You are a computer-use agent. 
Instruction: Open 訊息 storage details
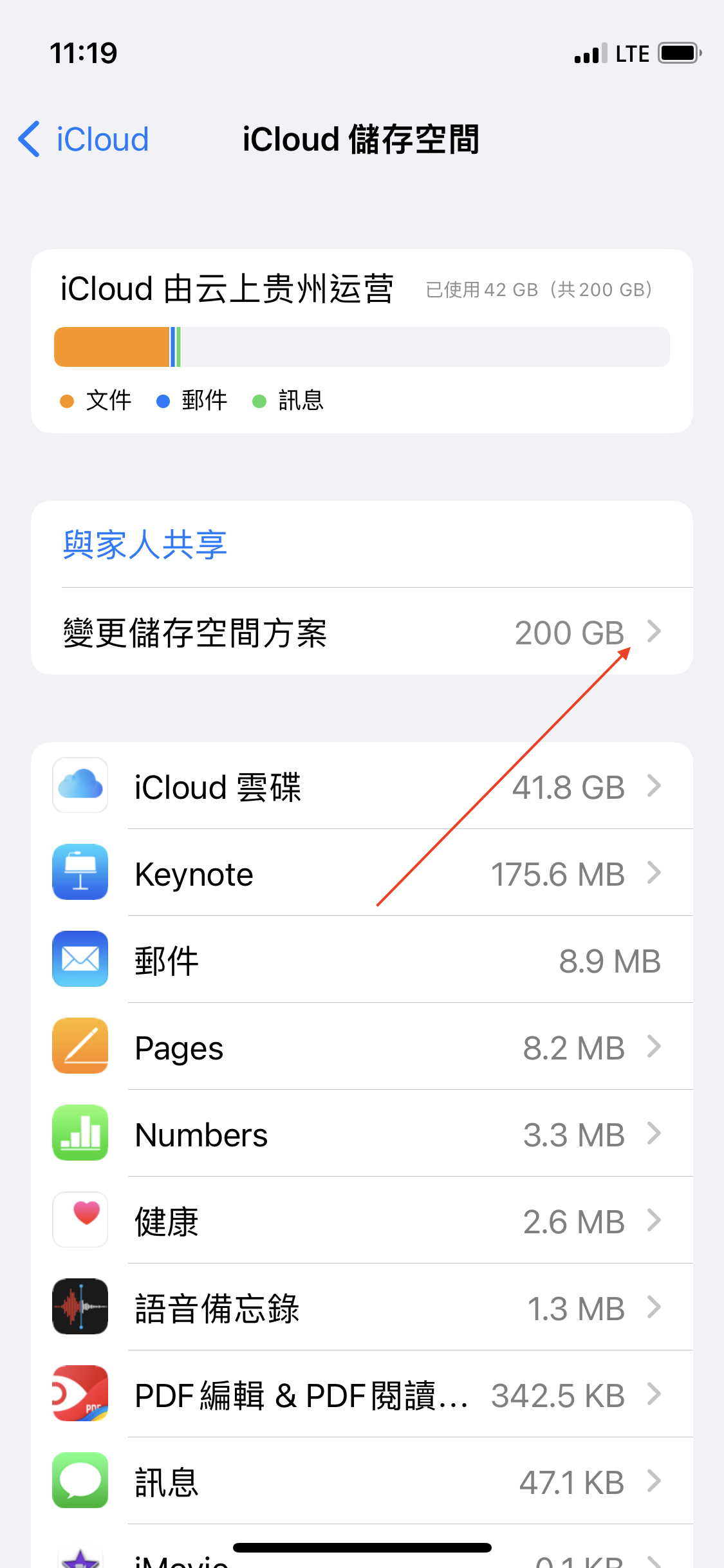pyautogui.click(x=362, y=1482)
